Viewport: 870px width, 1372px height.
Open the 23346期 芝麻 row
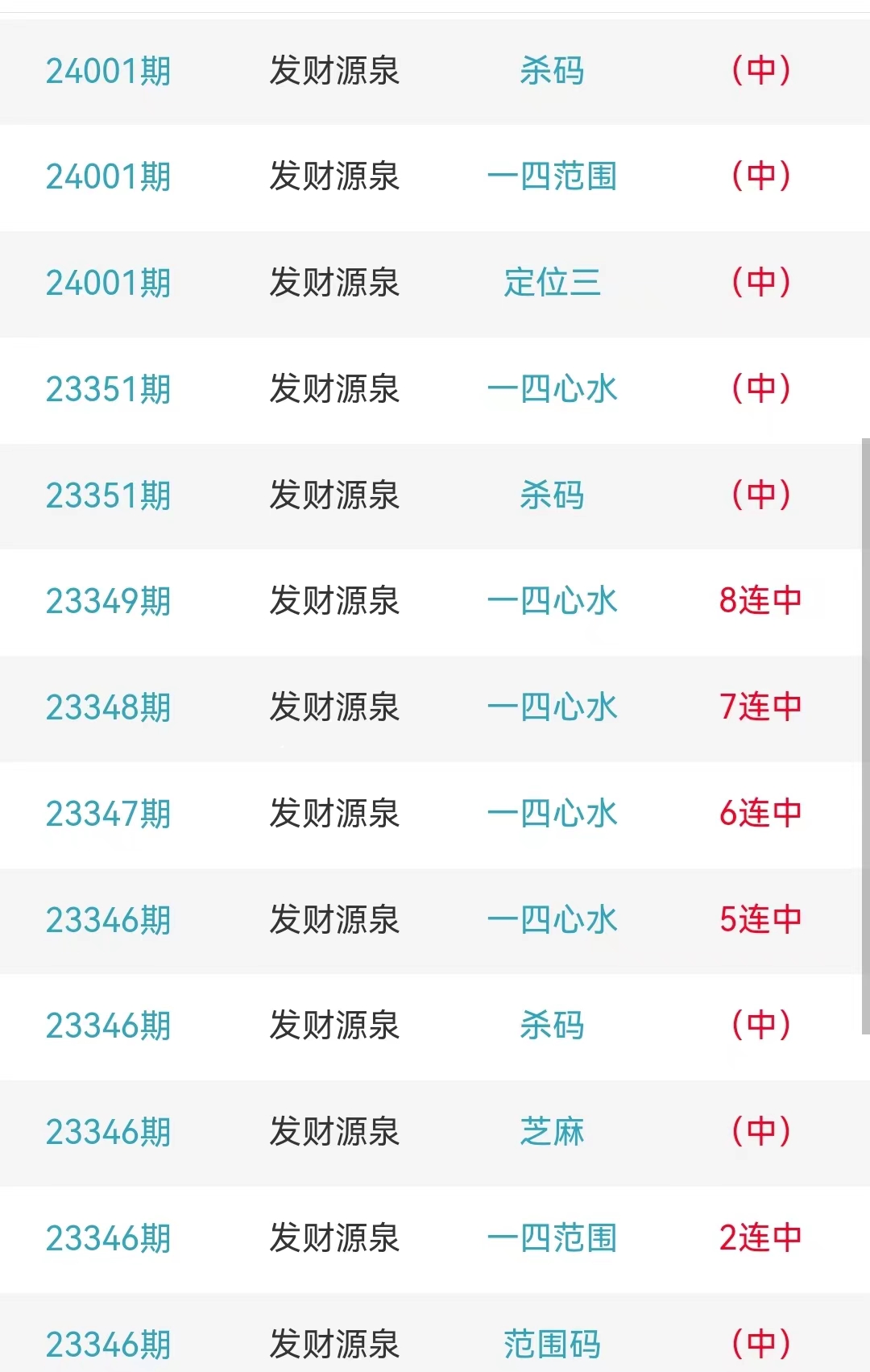552,1132
